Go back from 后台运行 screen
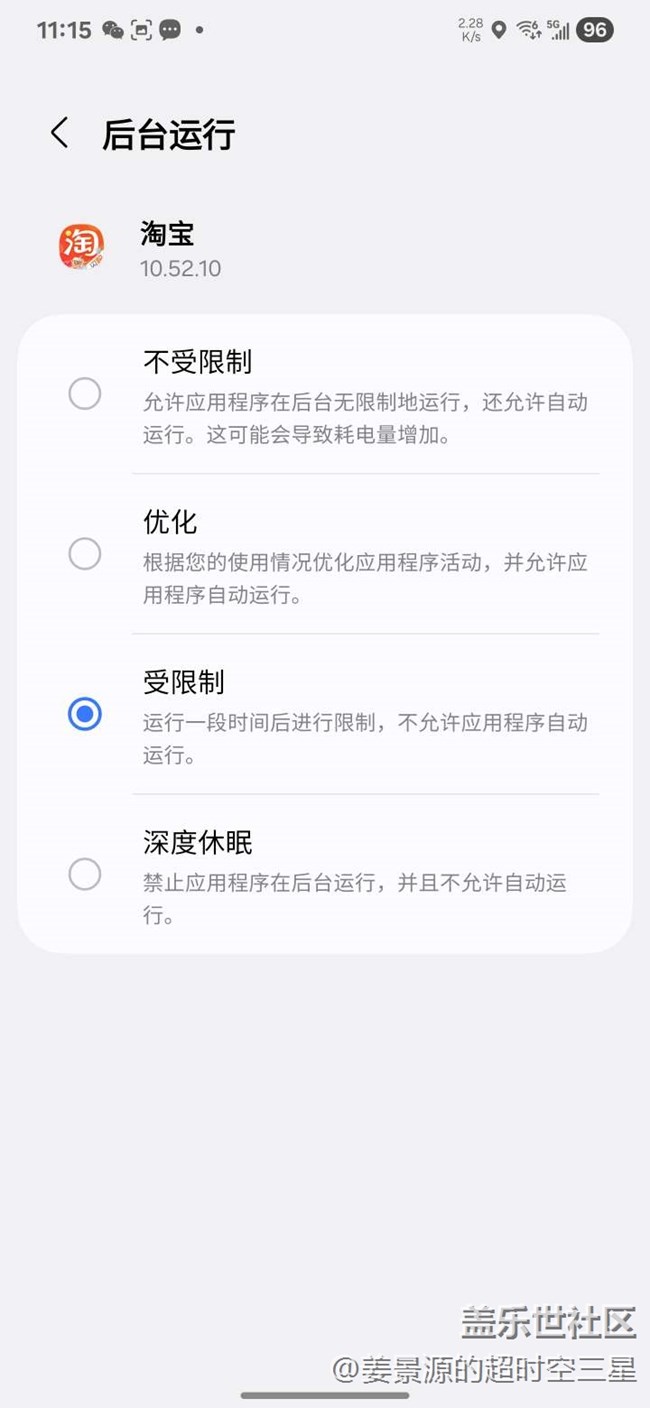 60,133
